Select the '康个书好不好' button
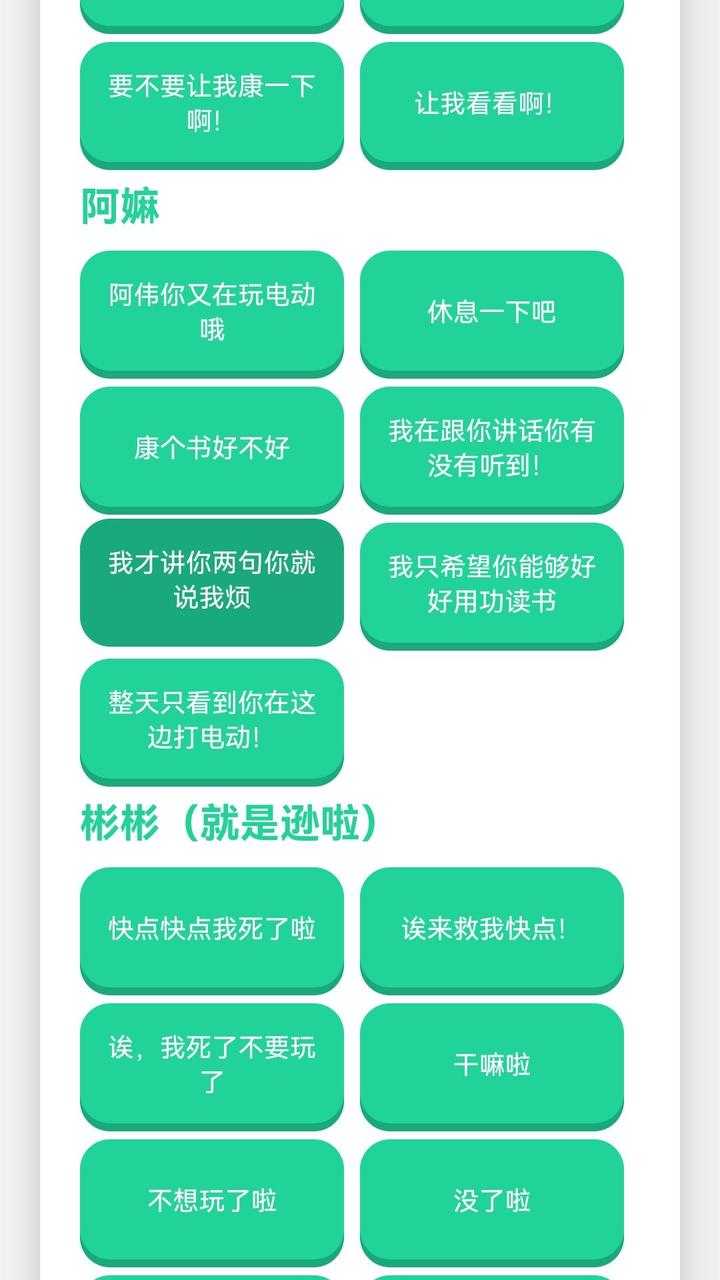720x1280 pixels. (211, 447)
